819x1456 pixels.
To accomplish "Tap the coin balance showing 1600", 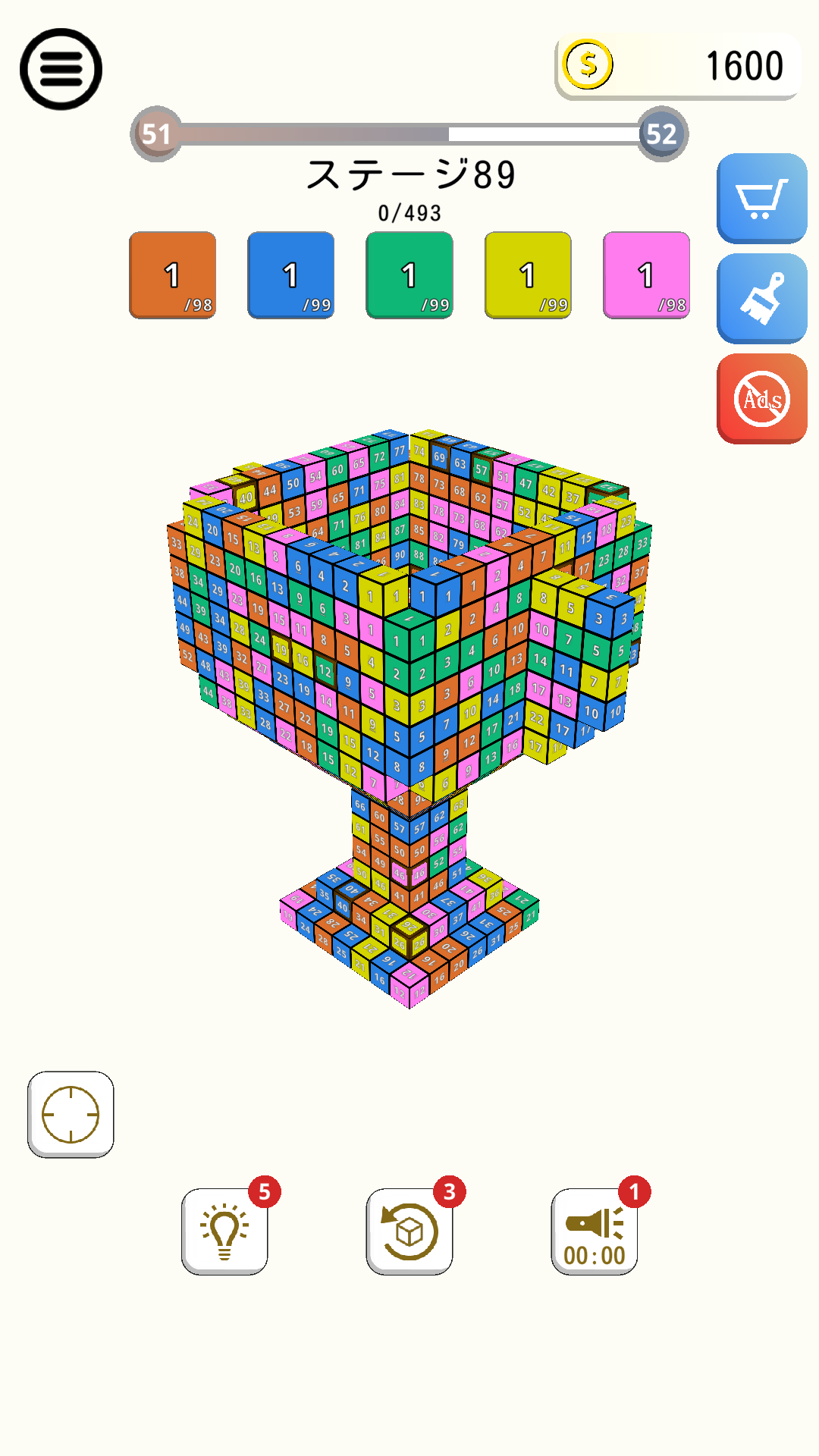I will [746, 66].
